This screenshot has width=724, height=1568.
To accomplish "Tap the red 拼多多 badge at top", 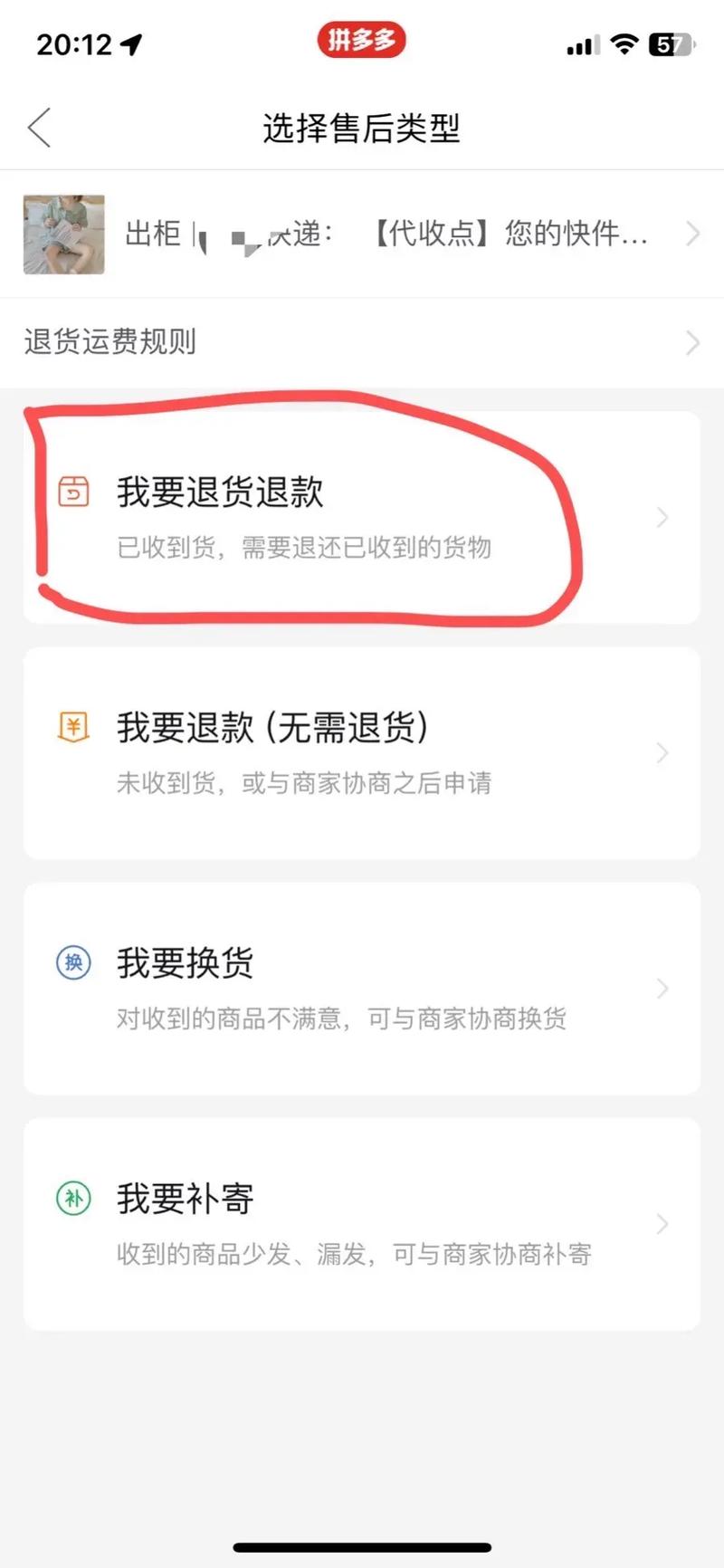I will click(362, 41).
